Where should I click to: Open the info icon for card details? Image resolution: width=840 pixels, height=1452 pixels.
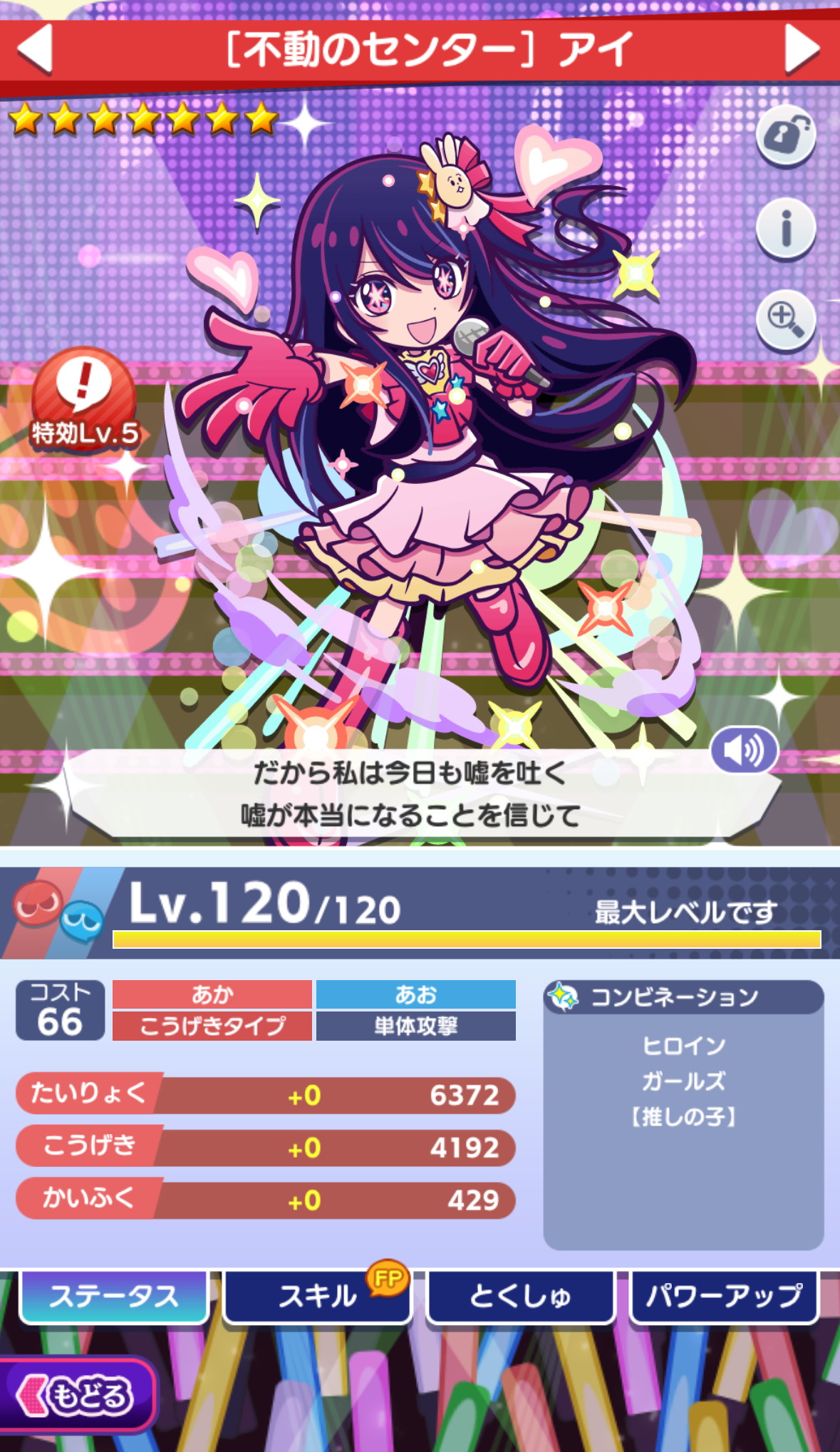point(785,228)
